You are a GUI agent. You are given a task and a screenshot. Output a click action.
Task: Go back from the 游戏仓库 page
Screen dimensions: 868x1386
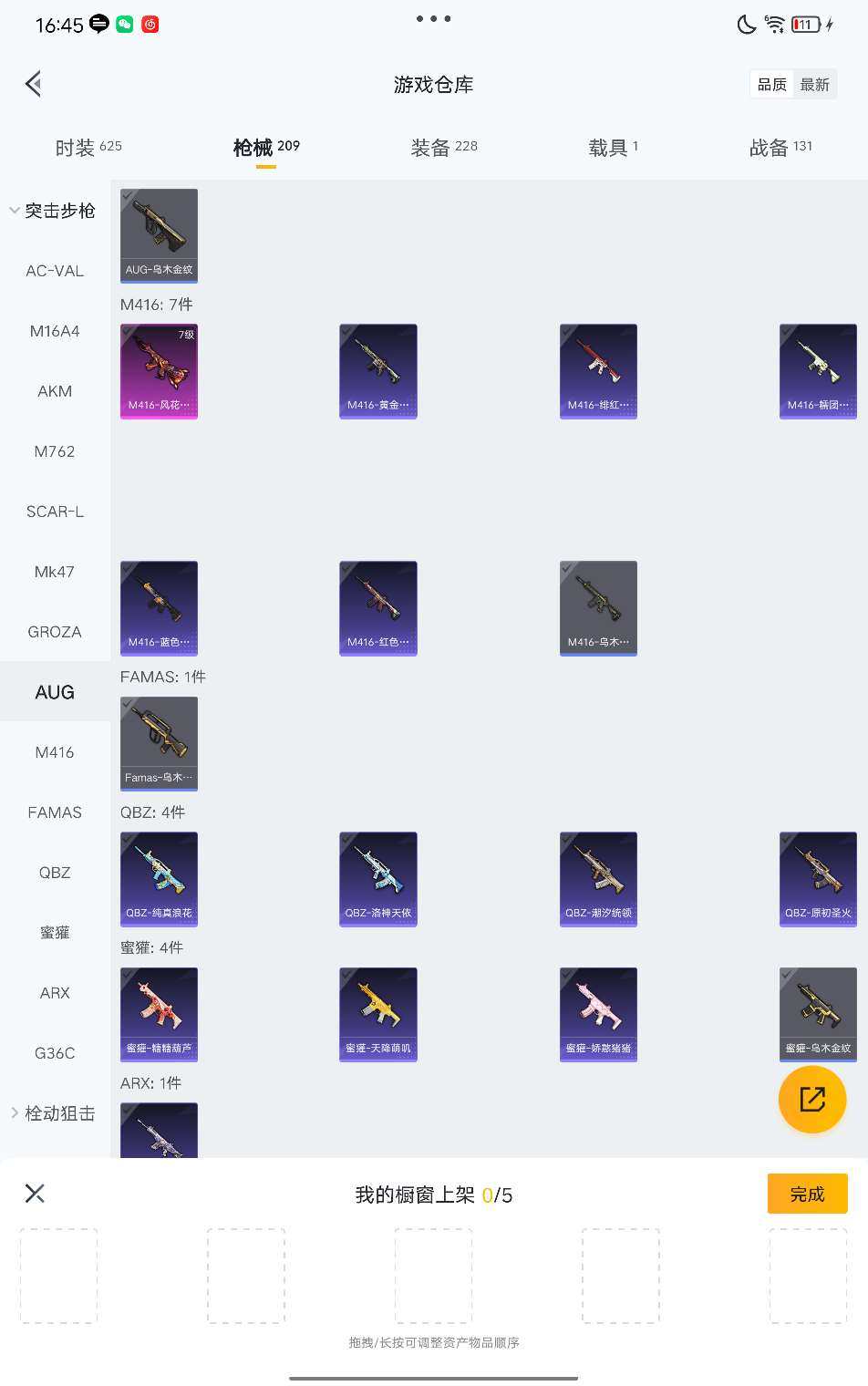point(34,84)
